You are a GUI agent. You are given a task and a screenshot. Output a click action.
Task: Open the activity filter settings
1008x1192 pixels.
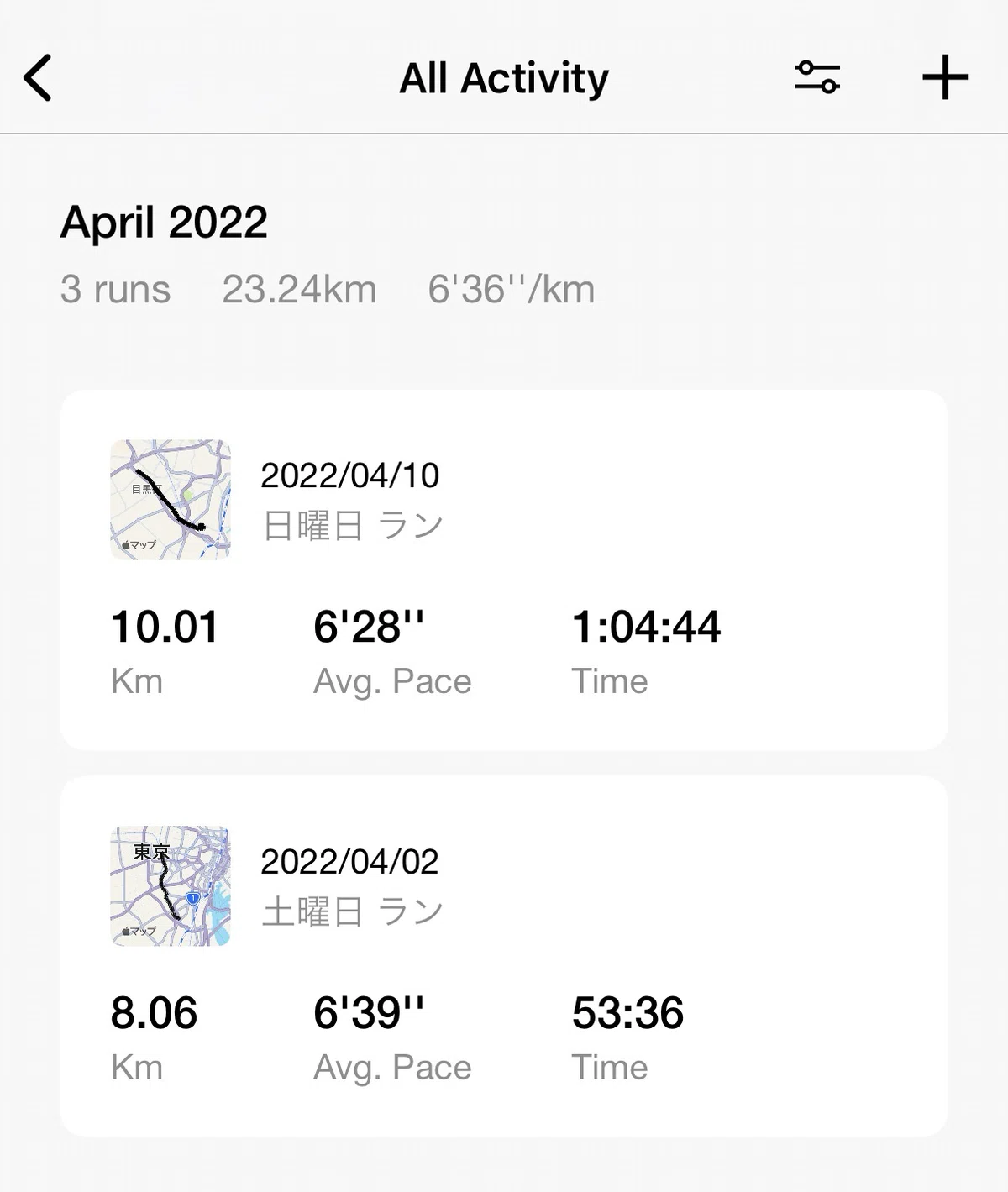point(817,77)
